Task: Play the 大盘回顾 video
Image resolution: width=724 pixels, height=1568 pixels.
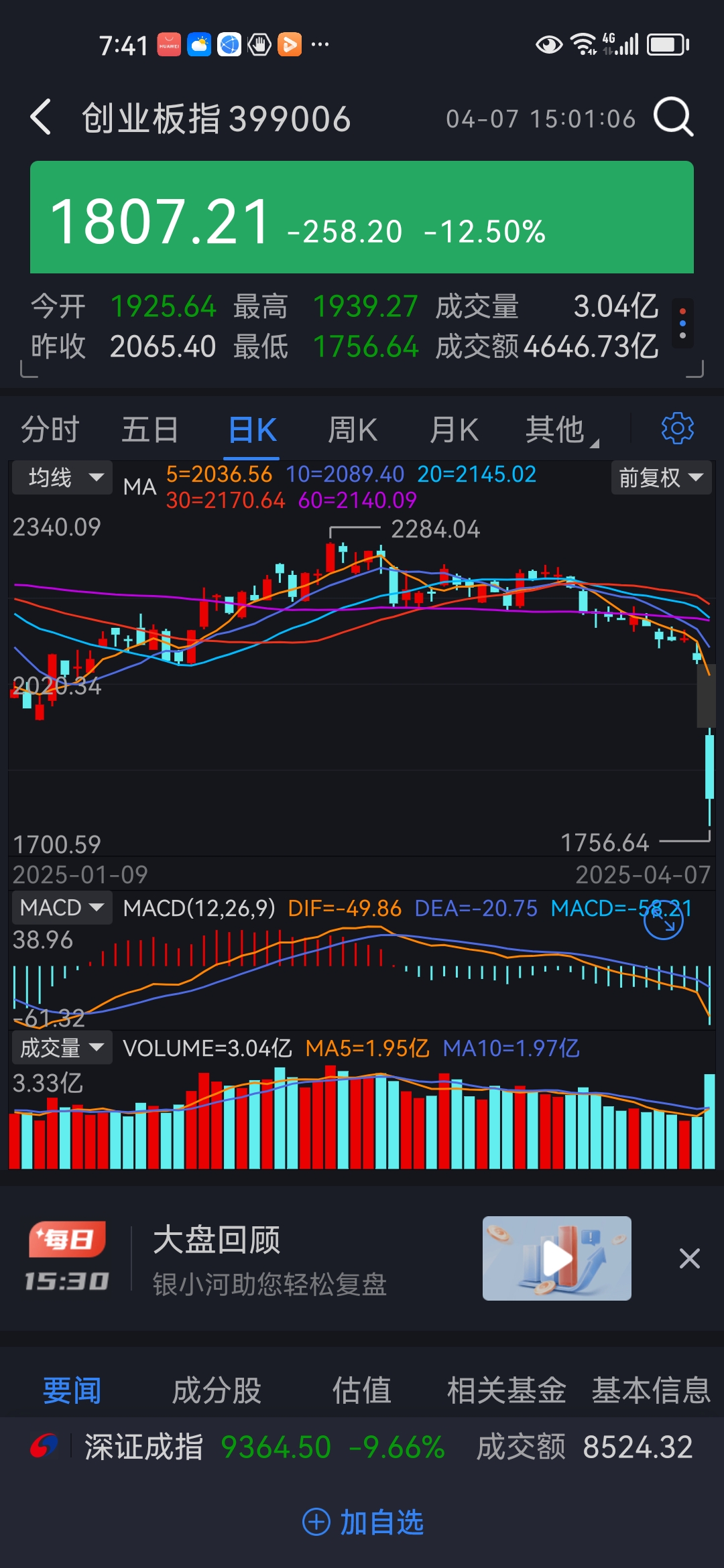Action: click(x=556, y=1258)
